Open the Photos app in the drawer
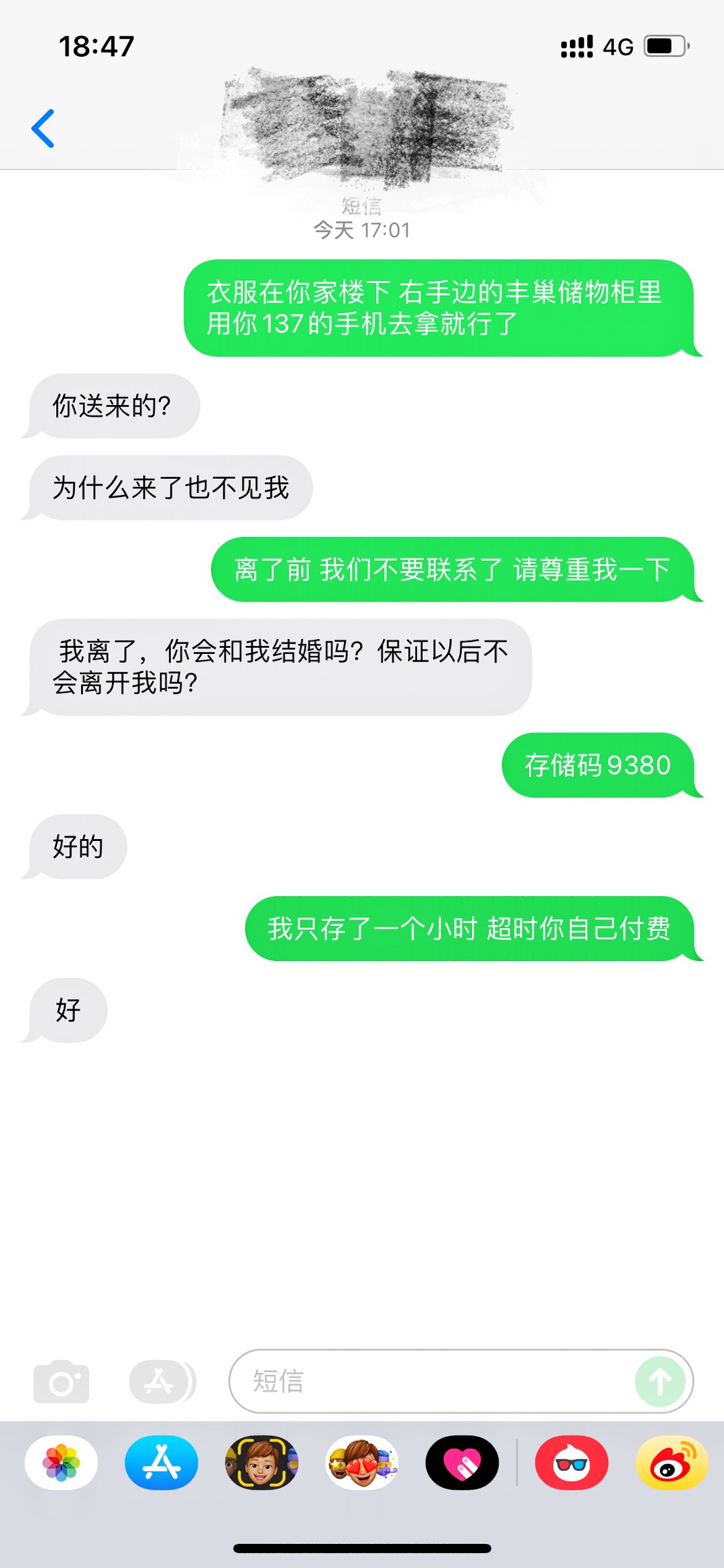Viewport: 724px width, 1568px height. click(x=61, y=1463)
